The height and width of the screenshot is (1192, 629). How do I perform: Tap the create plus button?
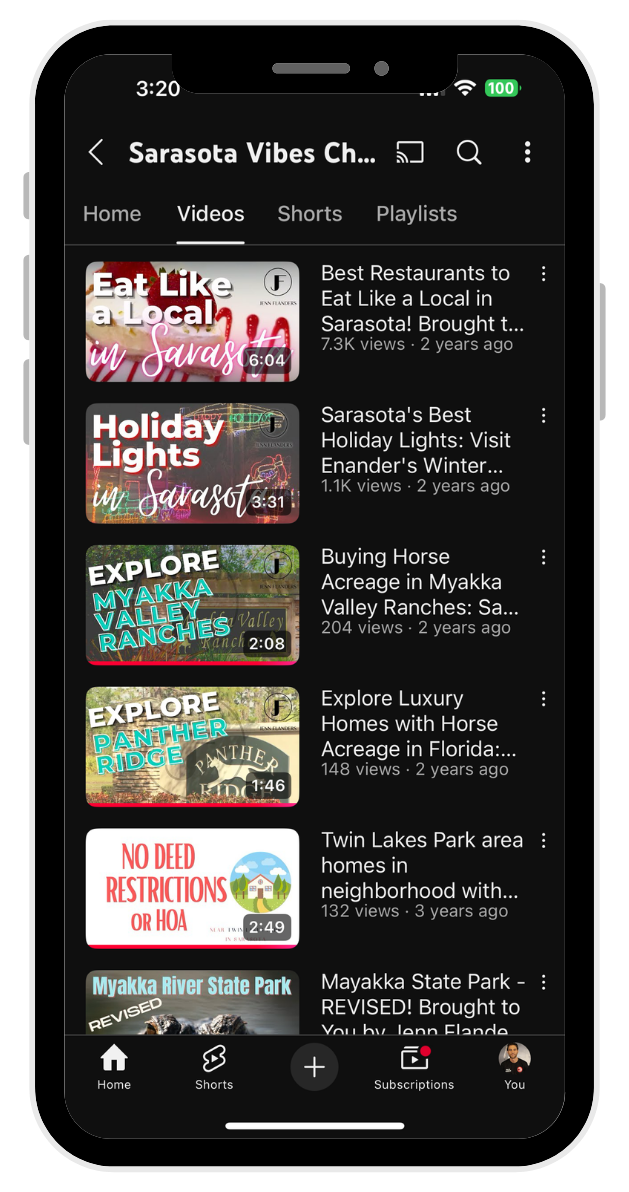(x=314, y=1067)
